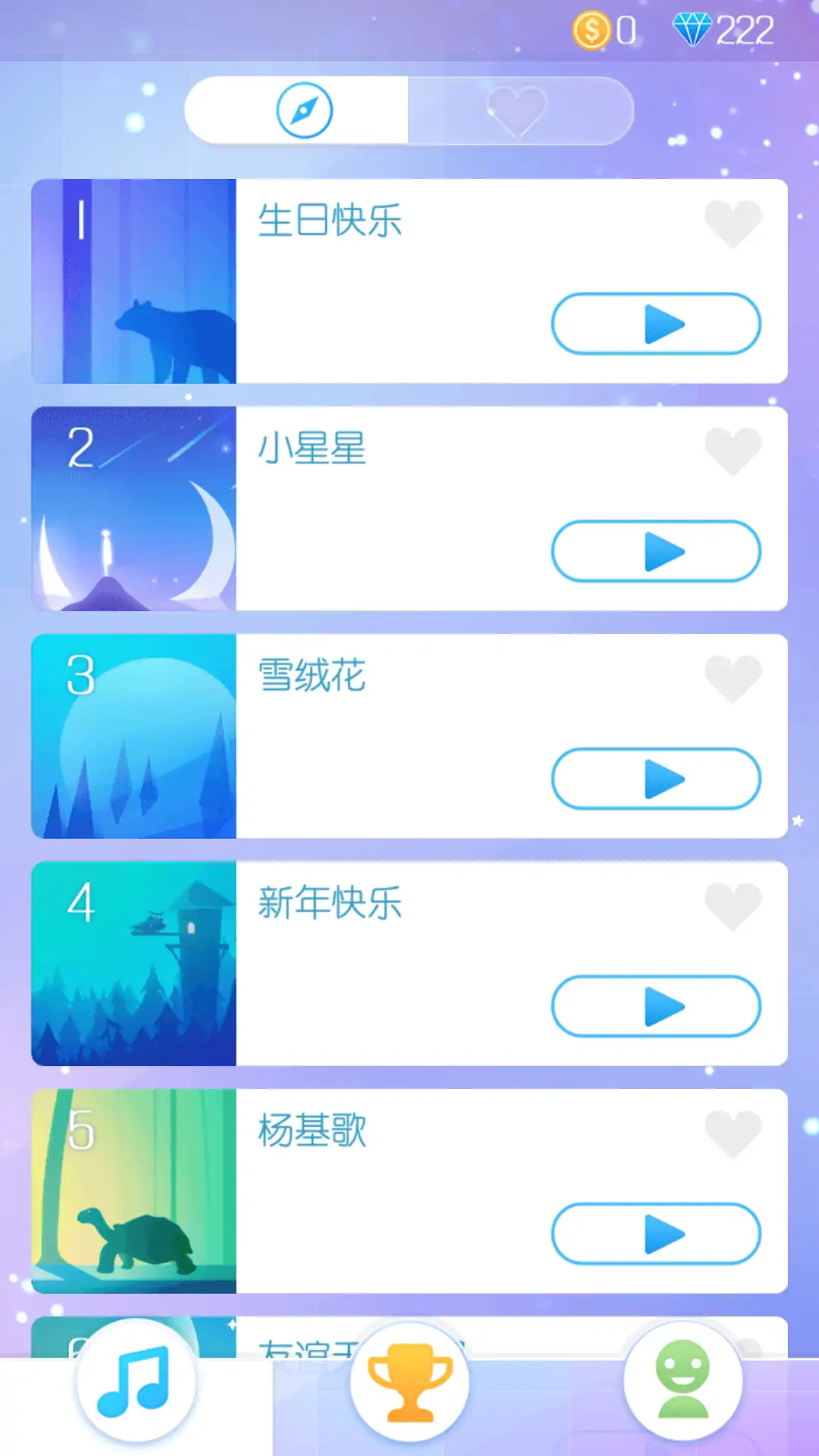The image size is (819, 1456).
Task: Open the music note songs tab
Action: [136, 1382]
